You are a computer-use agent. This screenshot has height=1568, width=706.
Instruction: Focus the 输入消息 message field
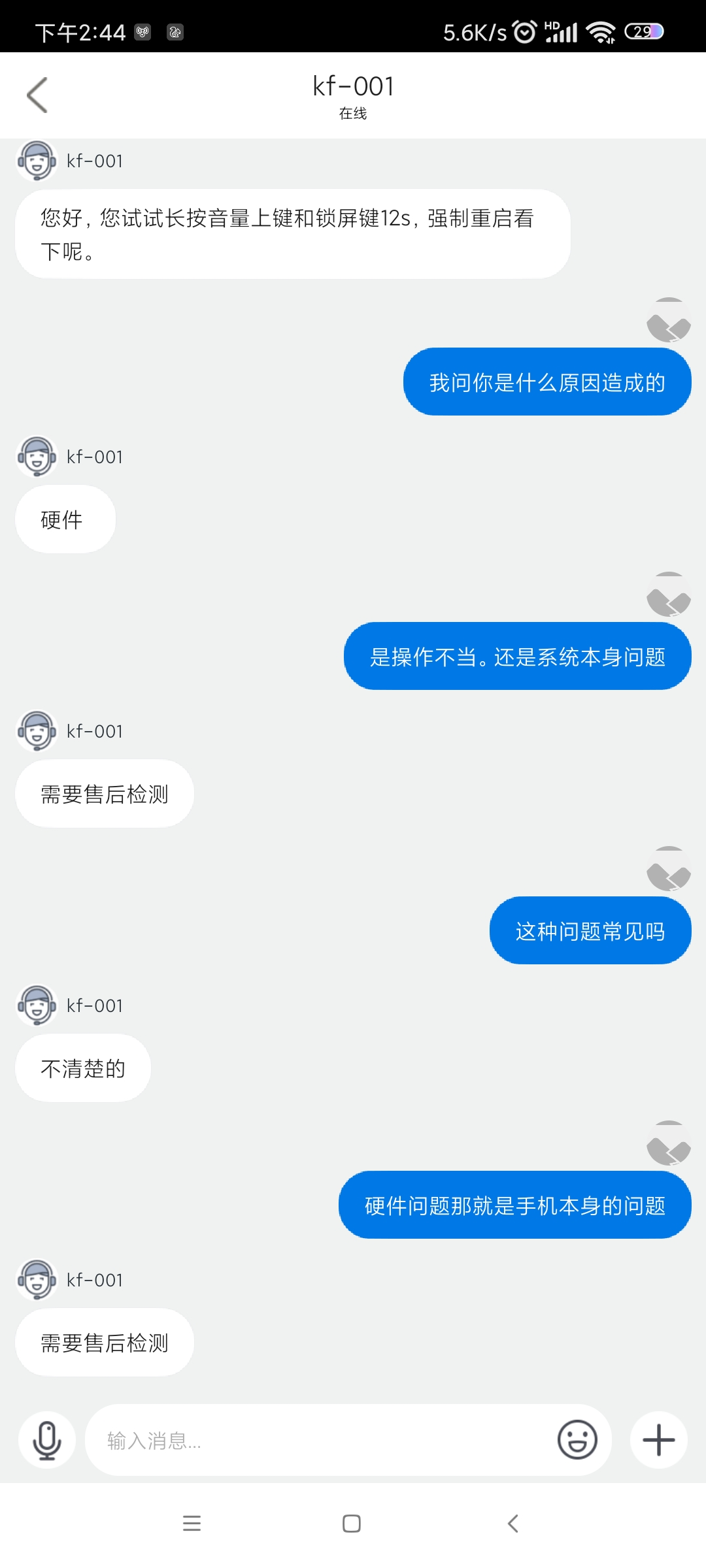pyautogui.click(x=320, y=1440)
